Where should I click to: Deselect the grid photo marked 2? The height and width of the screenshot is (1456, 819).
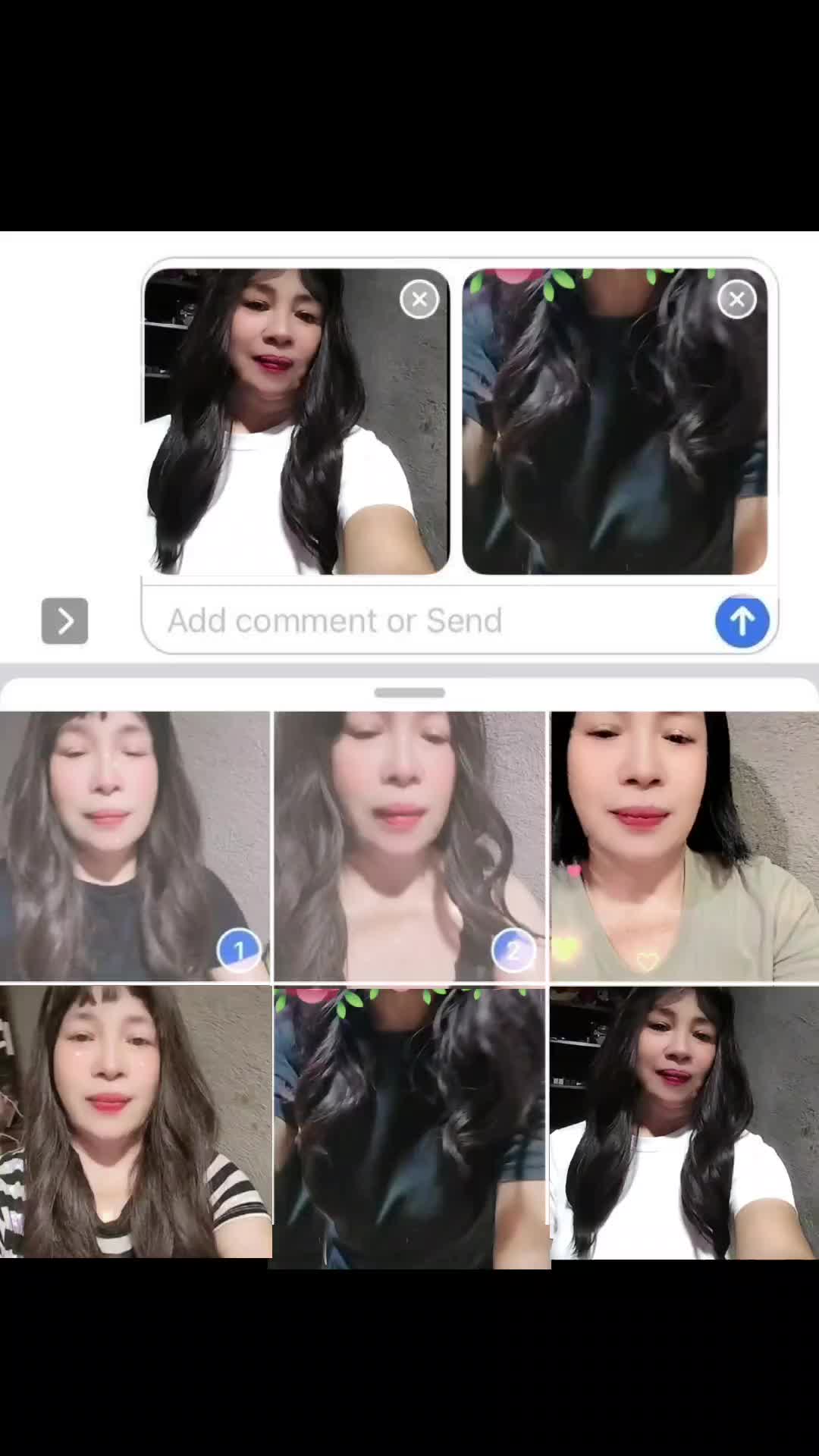point(409,846)
